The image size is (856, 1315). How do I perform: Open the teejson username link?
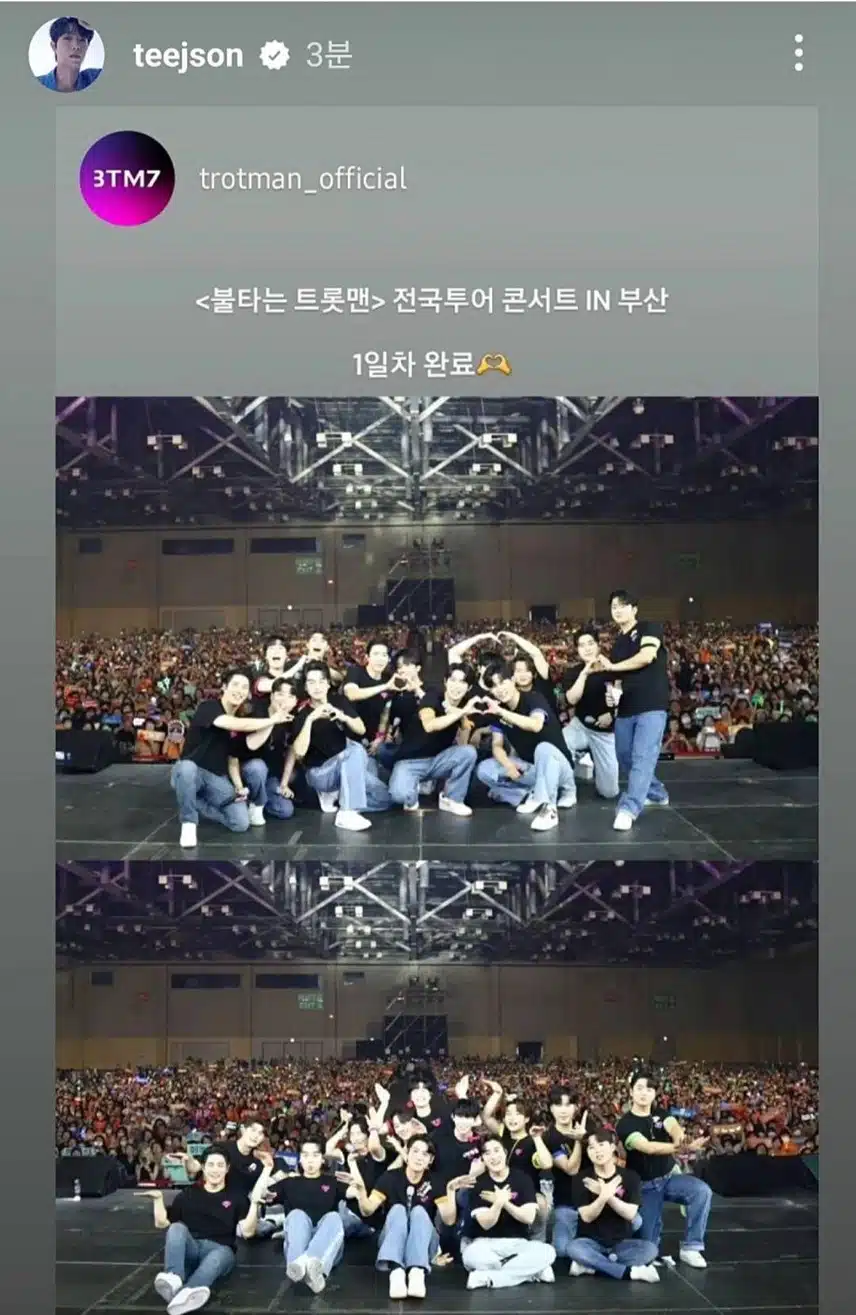[187, 56]
